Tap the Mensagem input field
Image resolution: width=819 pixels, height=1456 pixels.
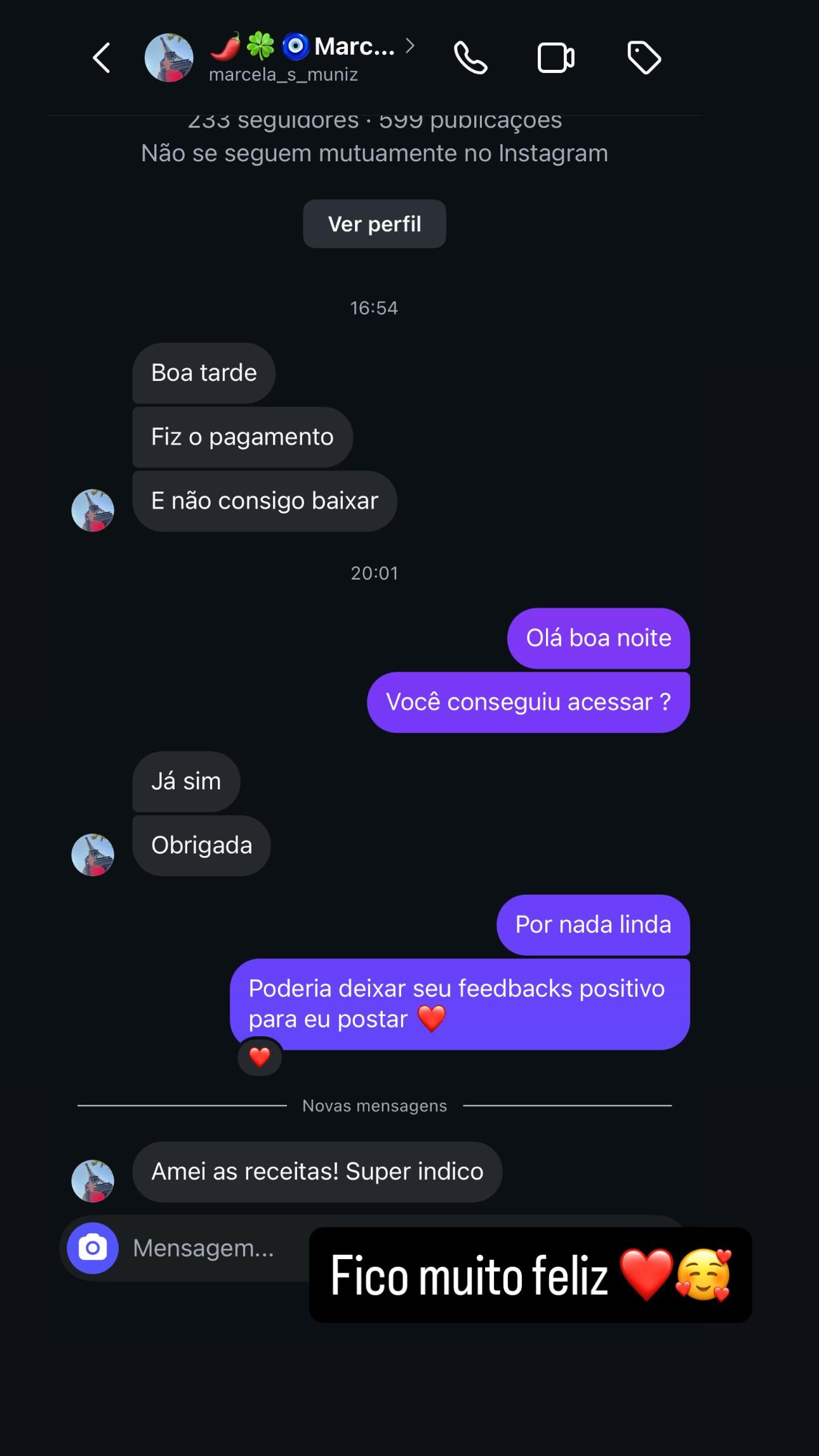203,1247
